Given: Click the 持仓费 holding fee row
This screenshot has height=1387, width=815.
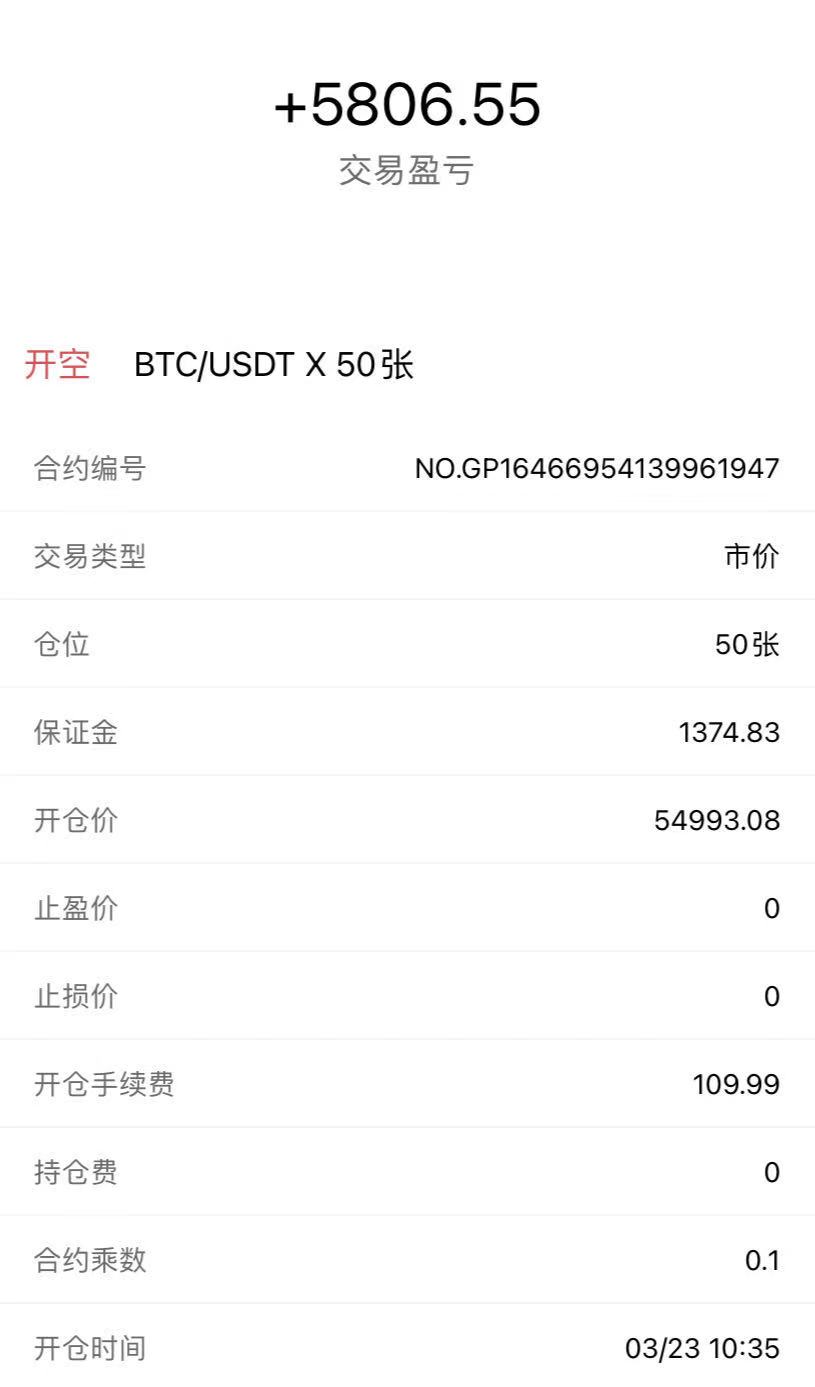Looking at the screenshot, I should pyautogui.click(x=77, y=1172).
